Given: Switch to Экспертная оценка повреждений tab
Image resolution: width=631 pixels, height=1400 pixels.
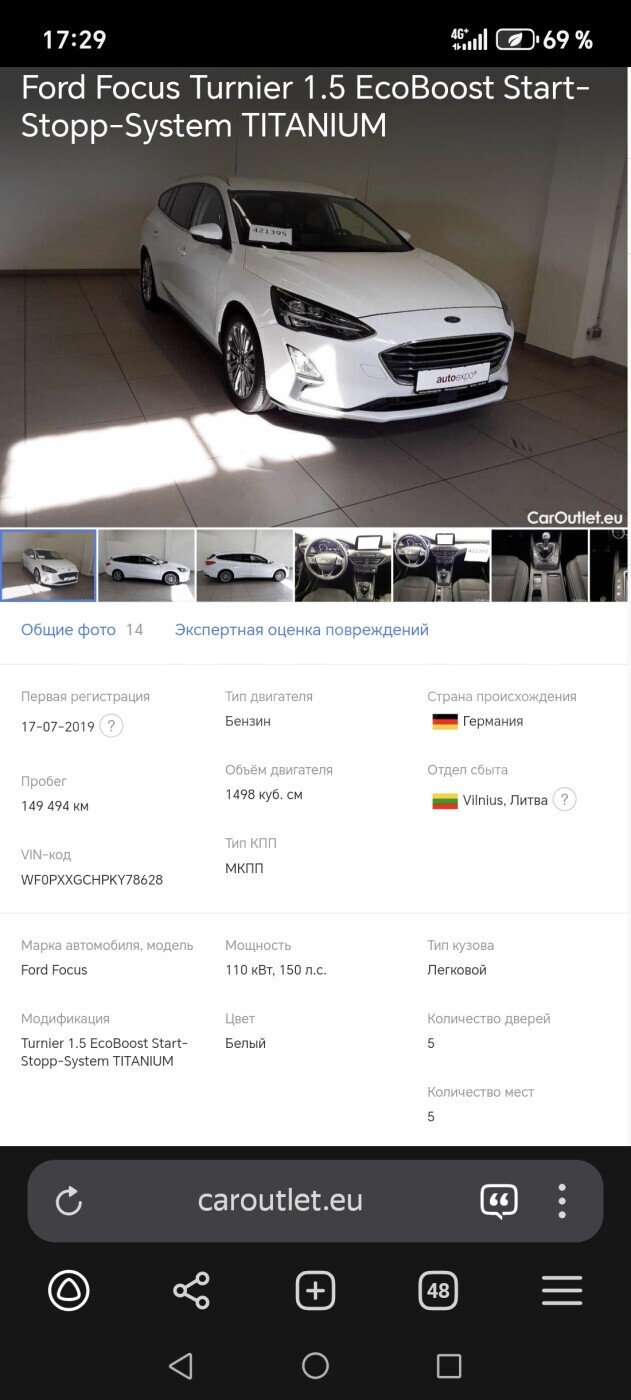Looking at the screenshot, I should 302,630.
